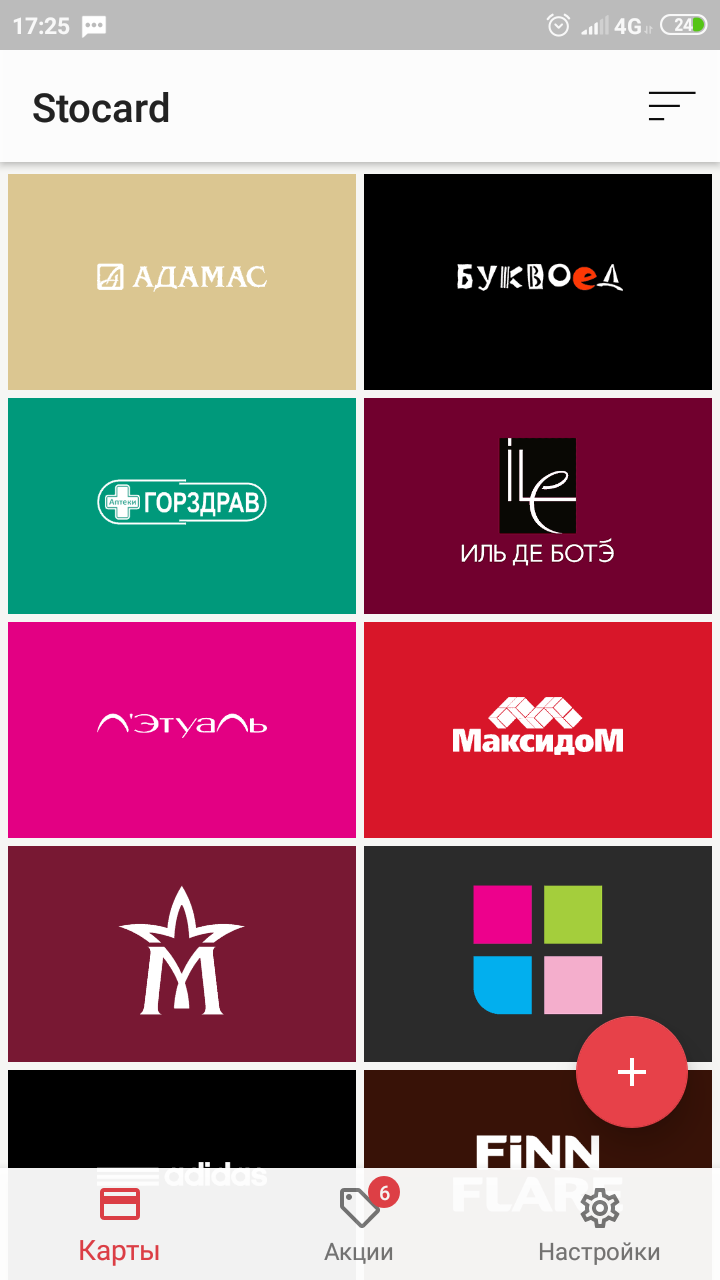Open the sort and filter menu
Viewport: 720px width, 1280px height.
[671, 106]
